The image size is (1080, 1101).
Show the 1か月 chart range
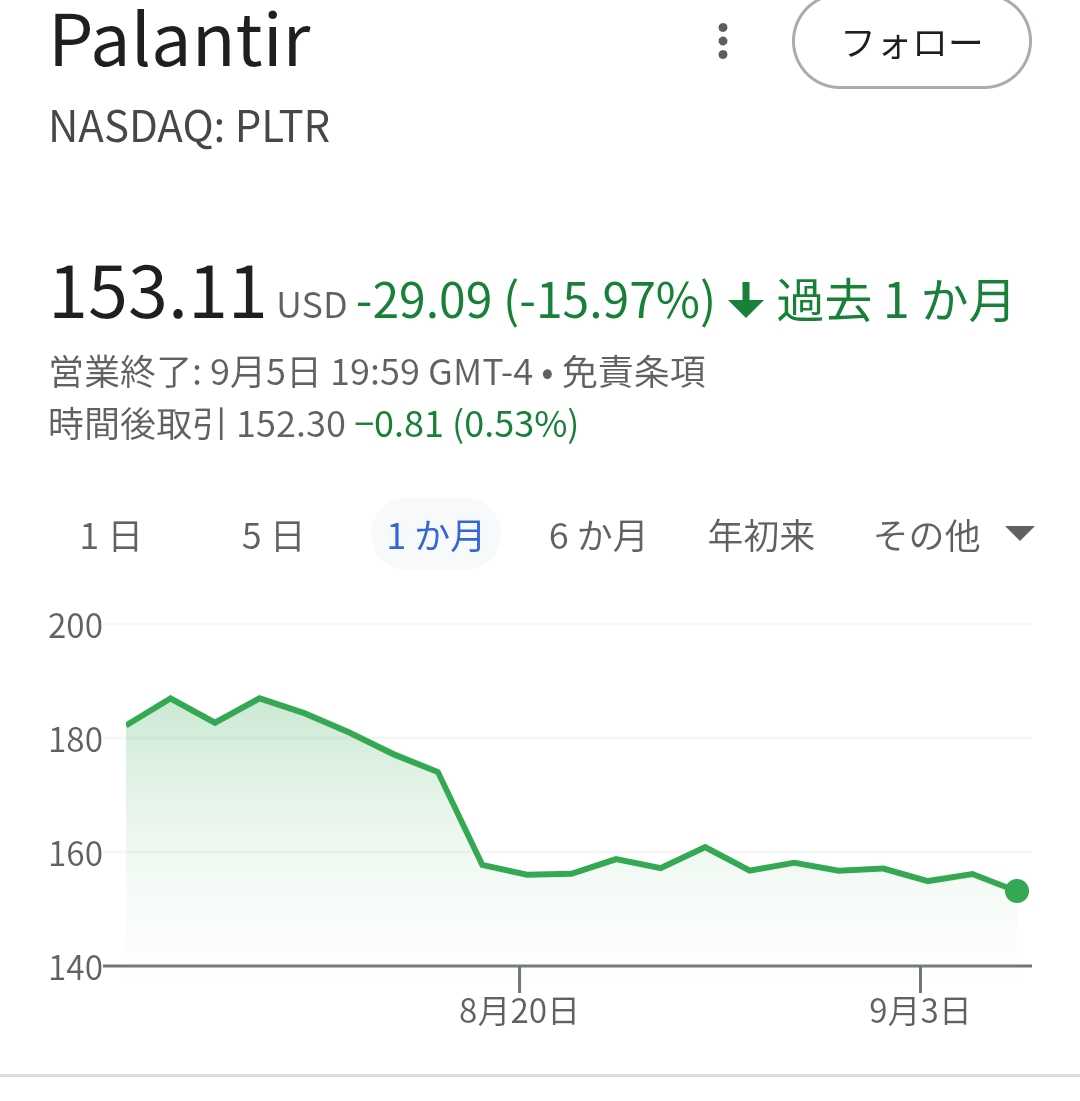point(435,537)
